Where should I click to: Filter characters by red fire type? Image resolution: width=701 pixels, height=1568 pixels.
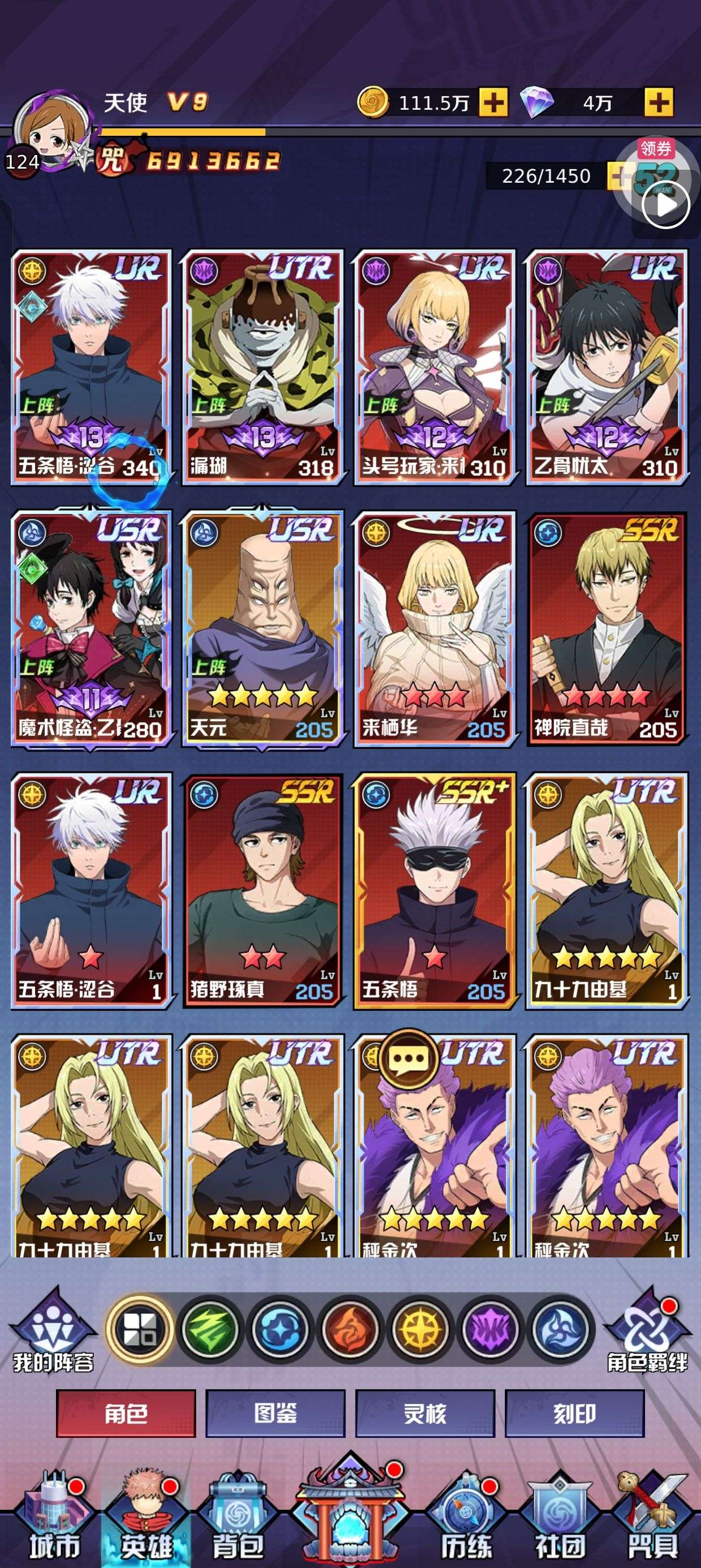350,1329
